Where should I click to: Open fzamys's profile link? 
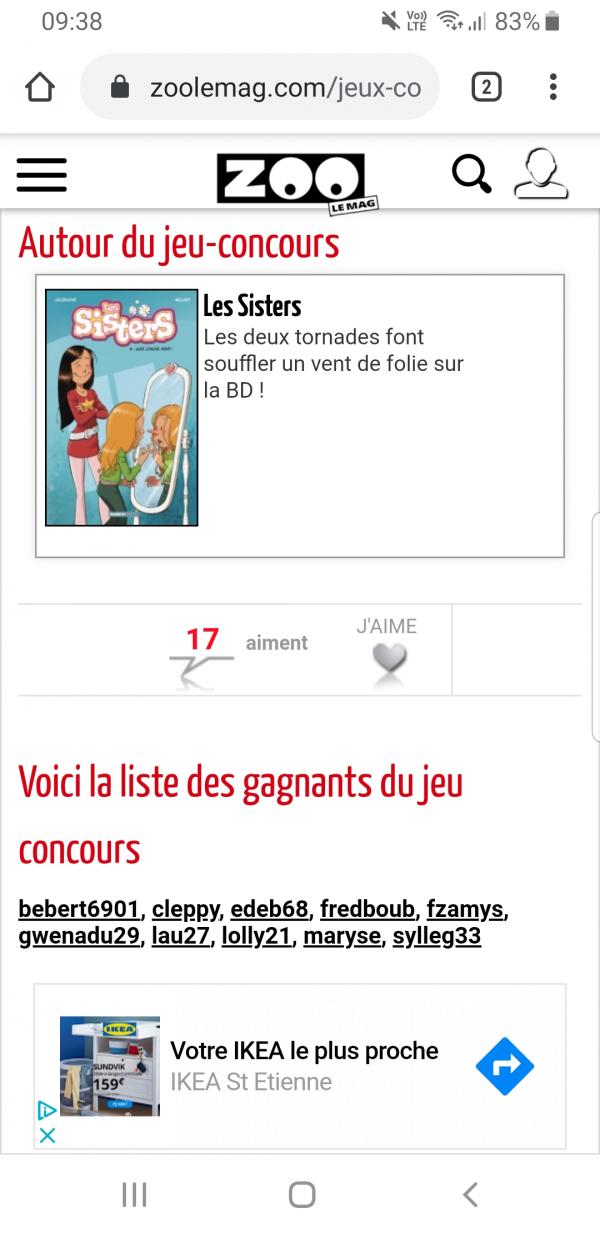(x=464, y=909)
